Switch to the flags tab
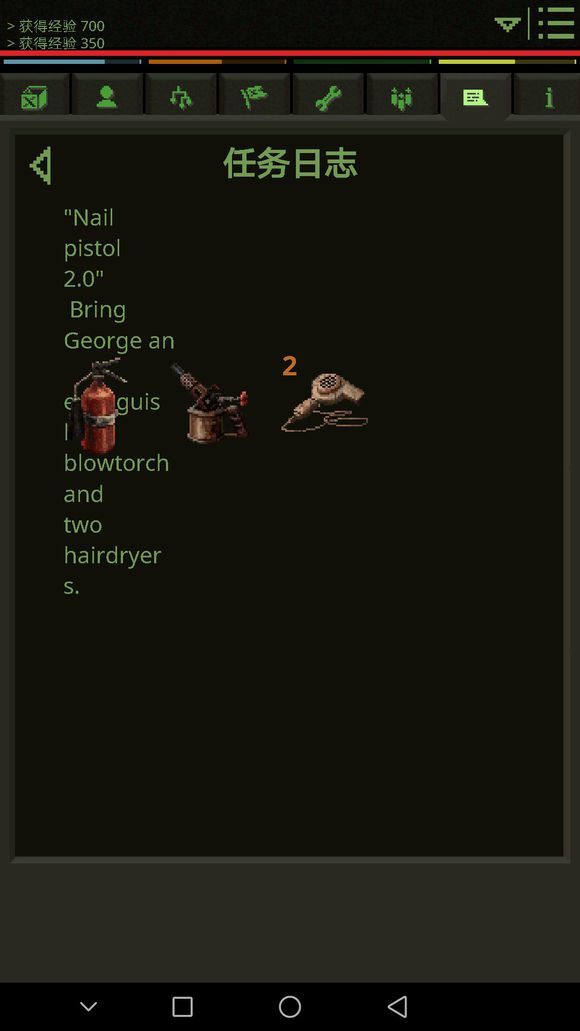The height and width of the screenshot is (1031, 580). (x=254, y=97)
